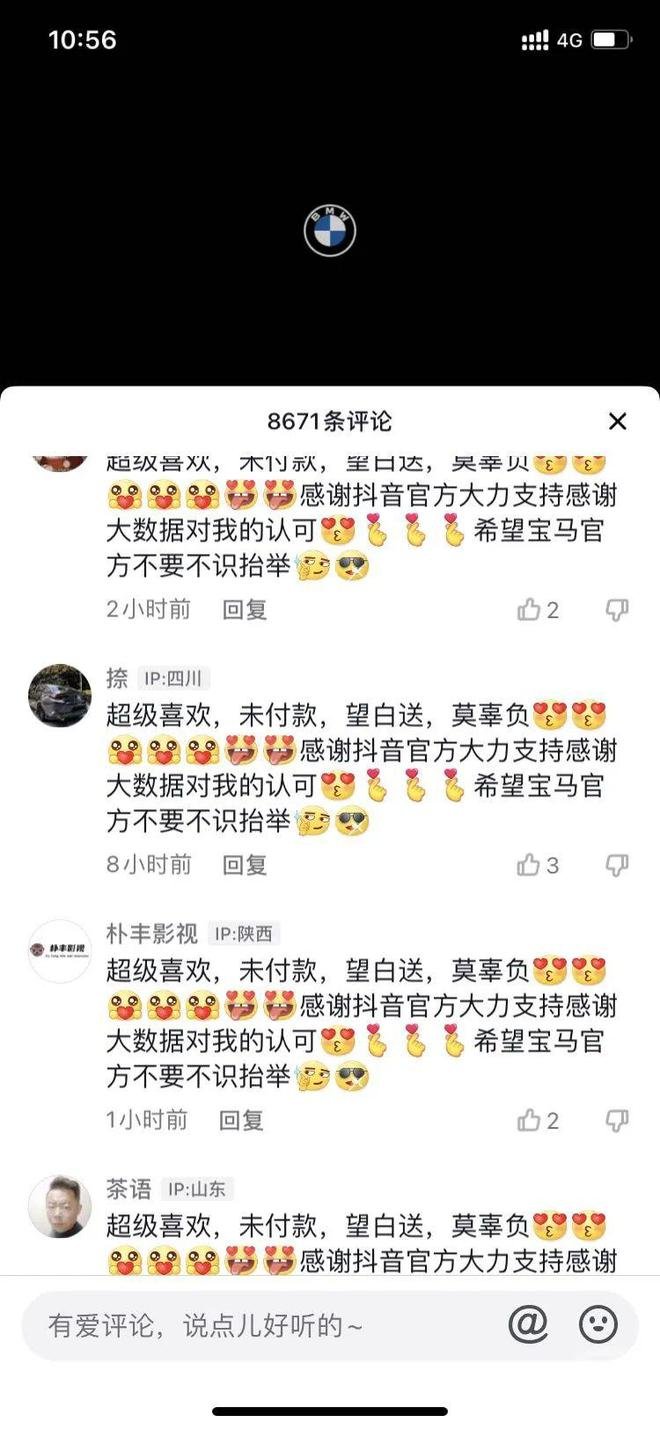The width and height of the screenshot is (660, 1430).
Task: Reply to 捺's comment
Action: pyautogui.click(x=244, y=865)
